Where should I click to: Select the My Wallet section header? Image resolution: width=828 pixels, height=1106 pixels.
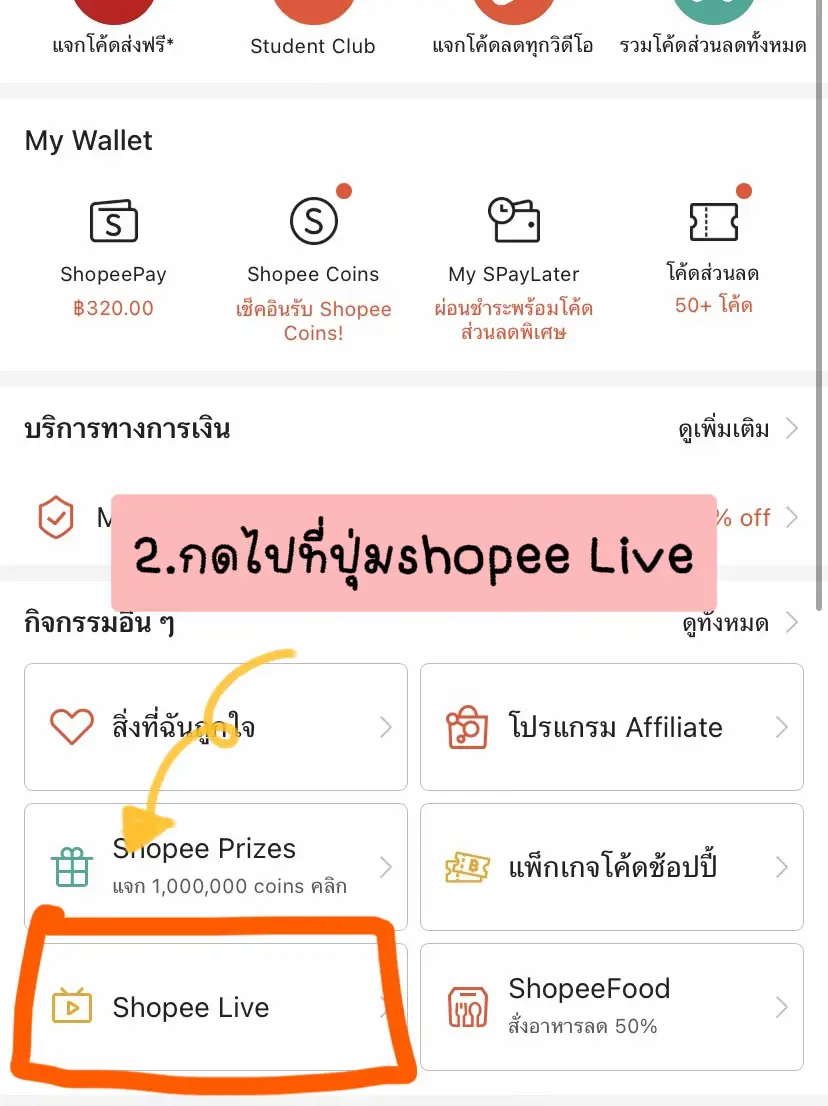[x=87, y=141]
